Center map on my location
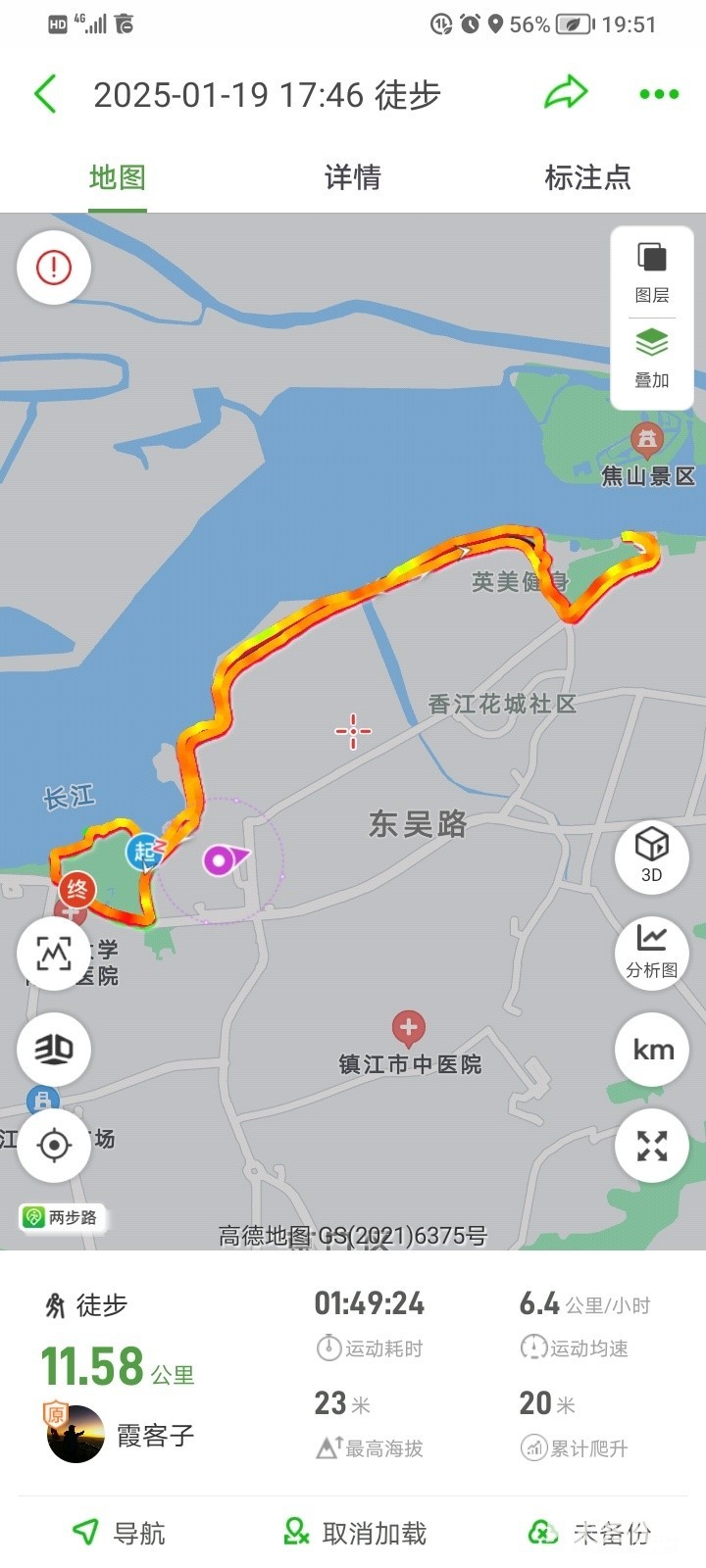706x1568 pixels. pyautogui.click(x=54, y=1145)
